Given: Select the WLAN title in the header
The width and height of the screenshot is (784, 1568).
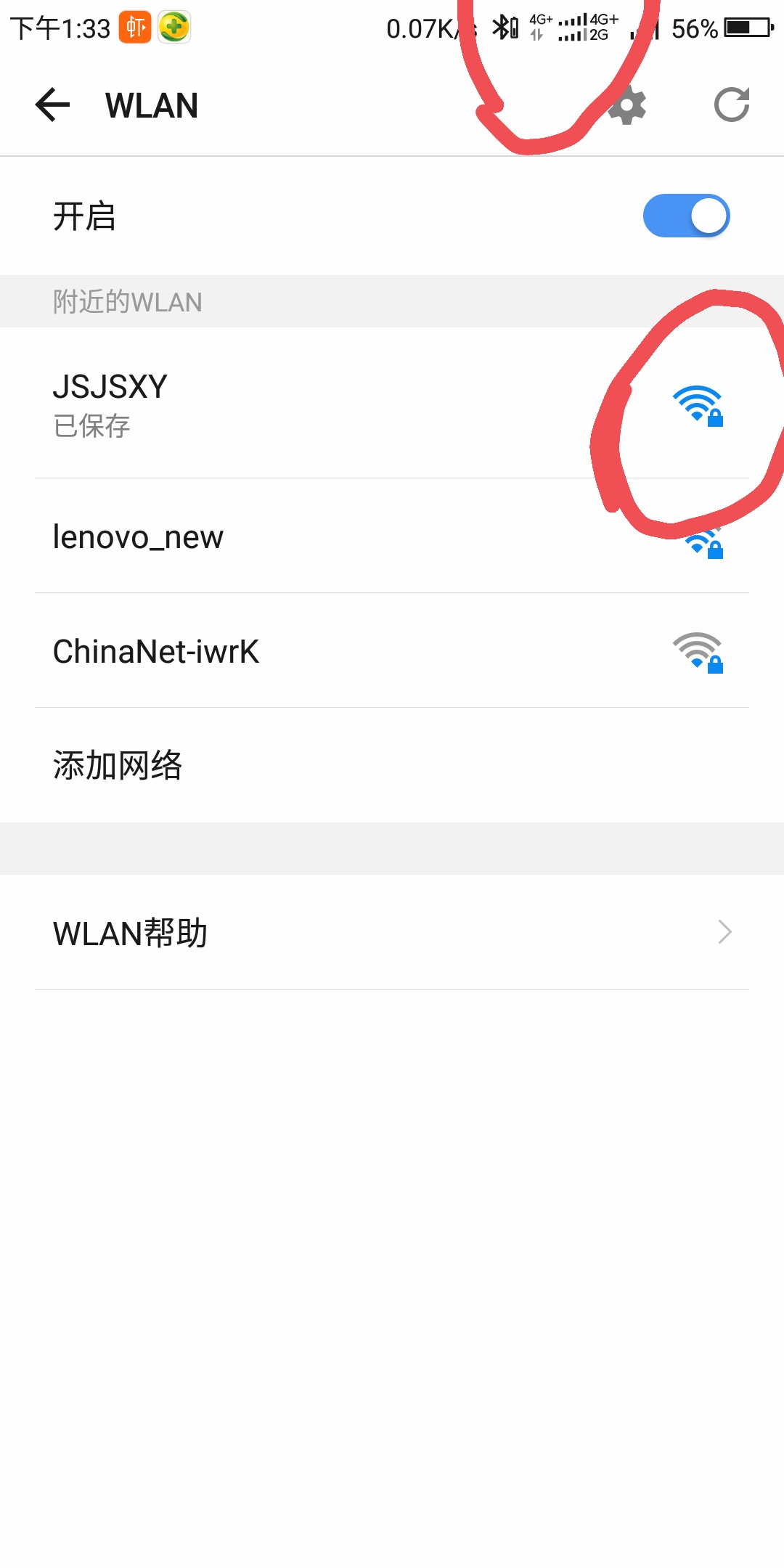Looking at the screenshot, I should 151,105.
